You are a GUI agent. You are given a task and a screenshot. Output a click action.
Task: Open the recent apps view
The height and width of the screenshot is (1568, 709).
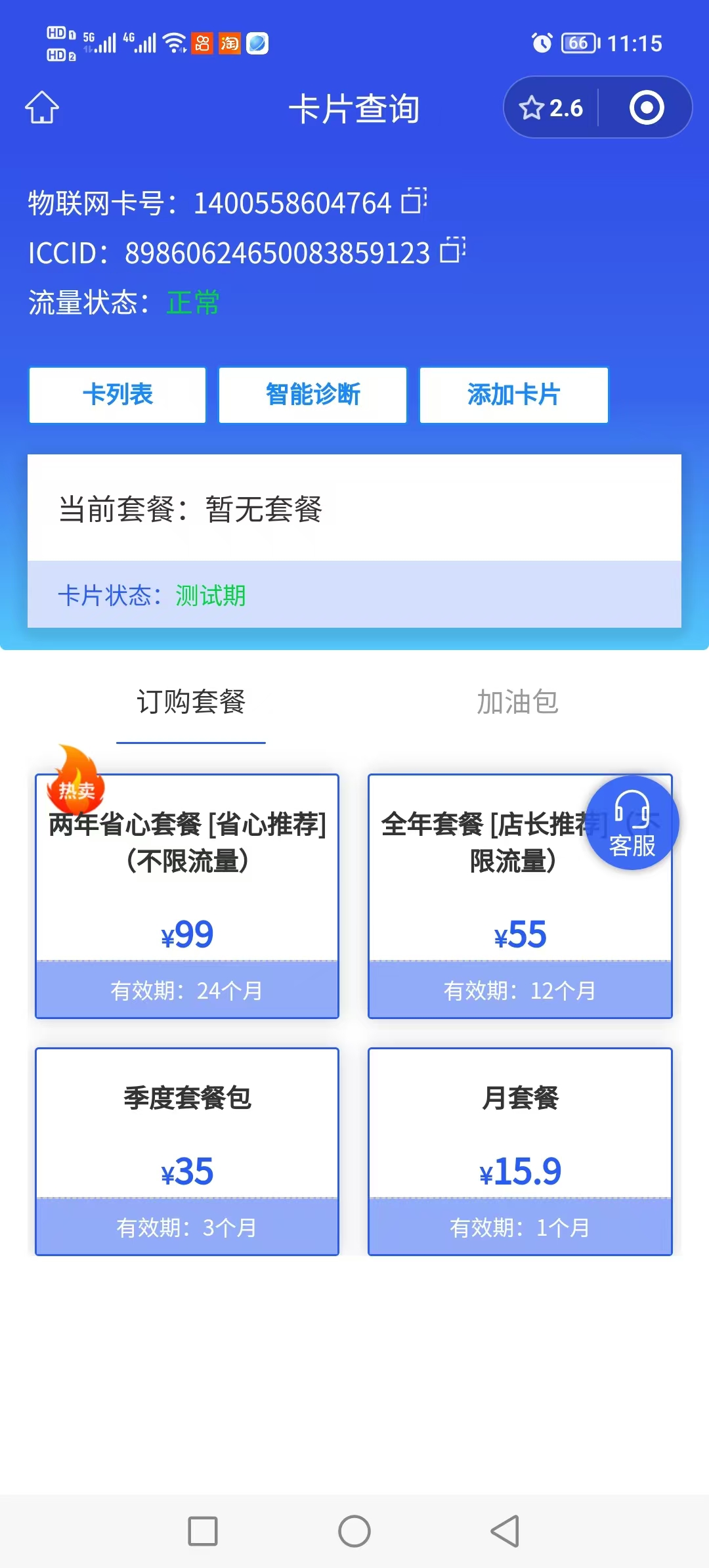click(203, 1531)
